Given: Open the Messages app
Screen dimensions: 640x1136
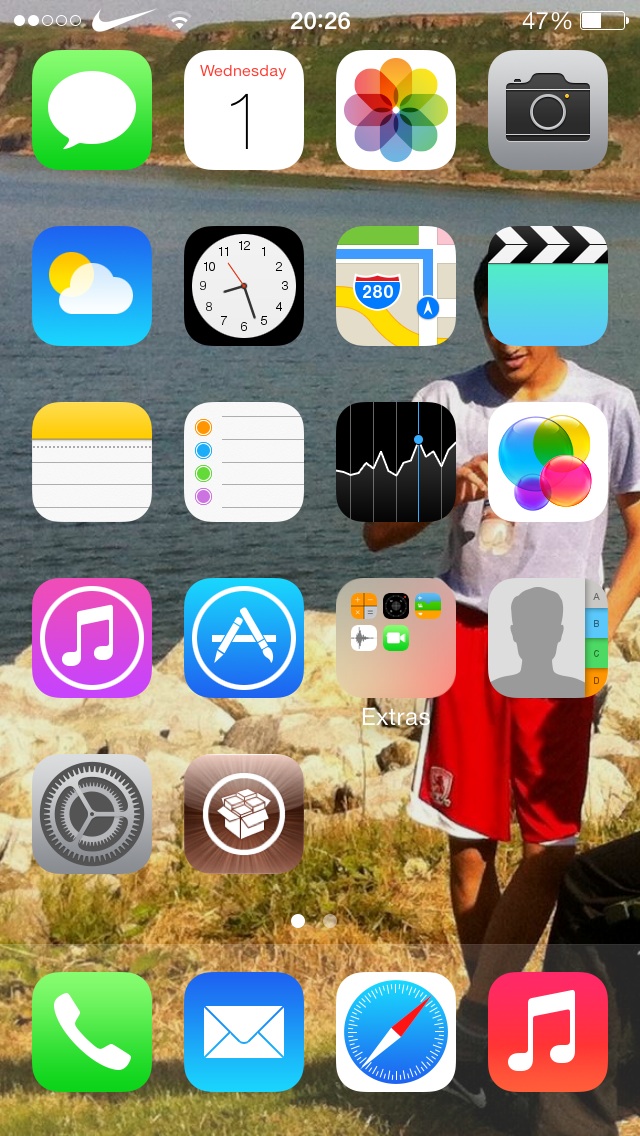Looking at the screenshot, I should (92, 110).
